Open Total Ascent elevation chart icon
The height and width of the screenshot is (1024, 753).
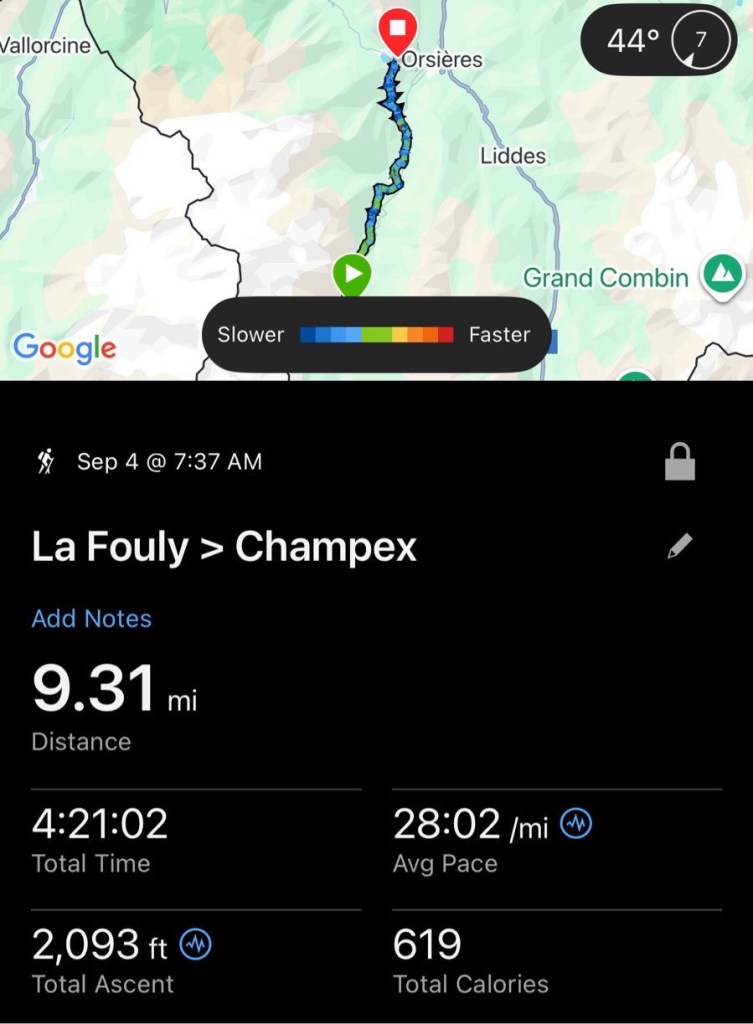[x=195, y=944]
